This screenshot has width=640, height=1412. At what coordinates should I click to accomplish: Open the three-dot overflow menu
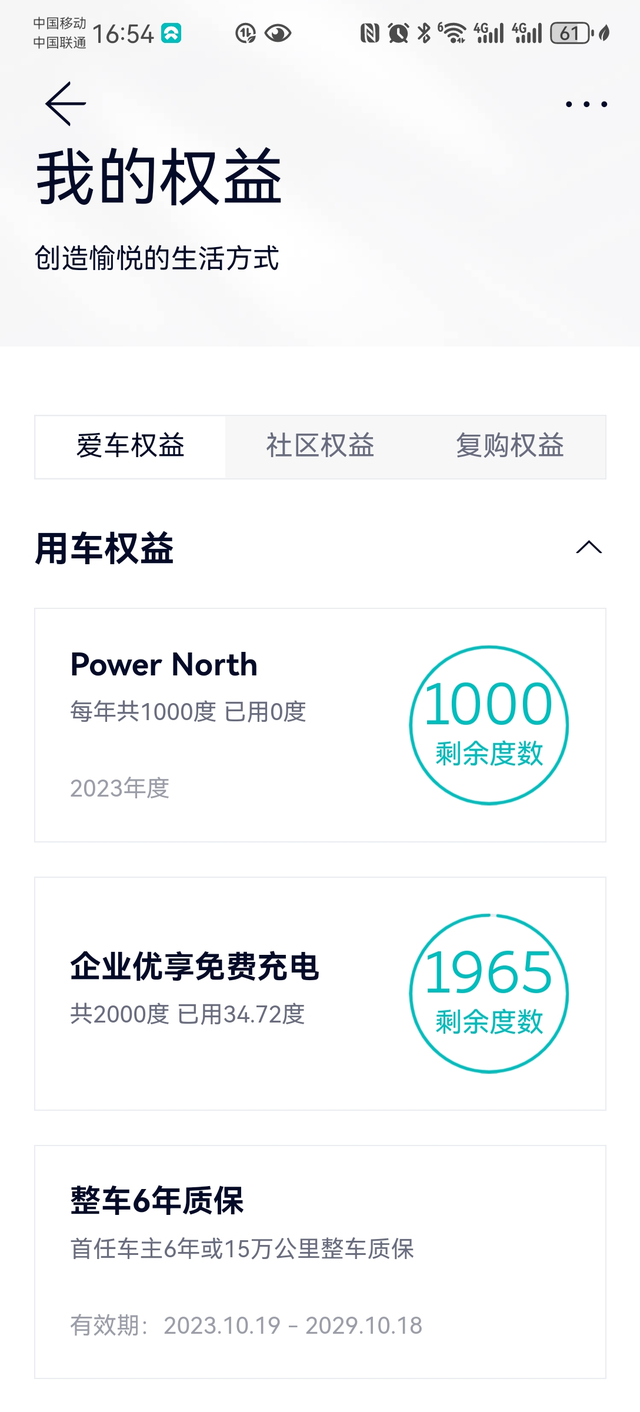click(586, 104)
